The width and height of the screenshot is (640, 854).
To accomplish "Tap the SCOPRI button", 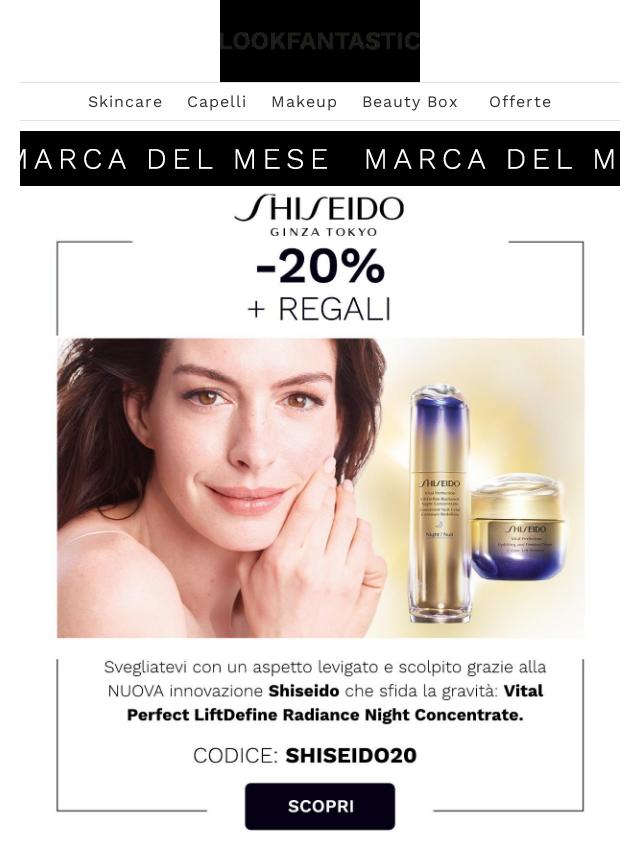I will (x=320, y=806).
